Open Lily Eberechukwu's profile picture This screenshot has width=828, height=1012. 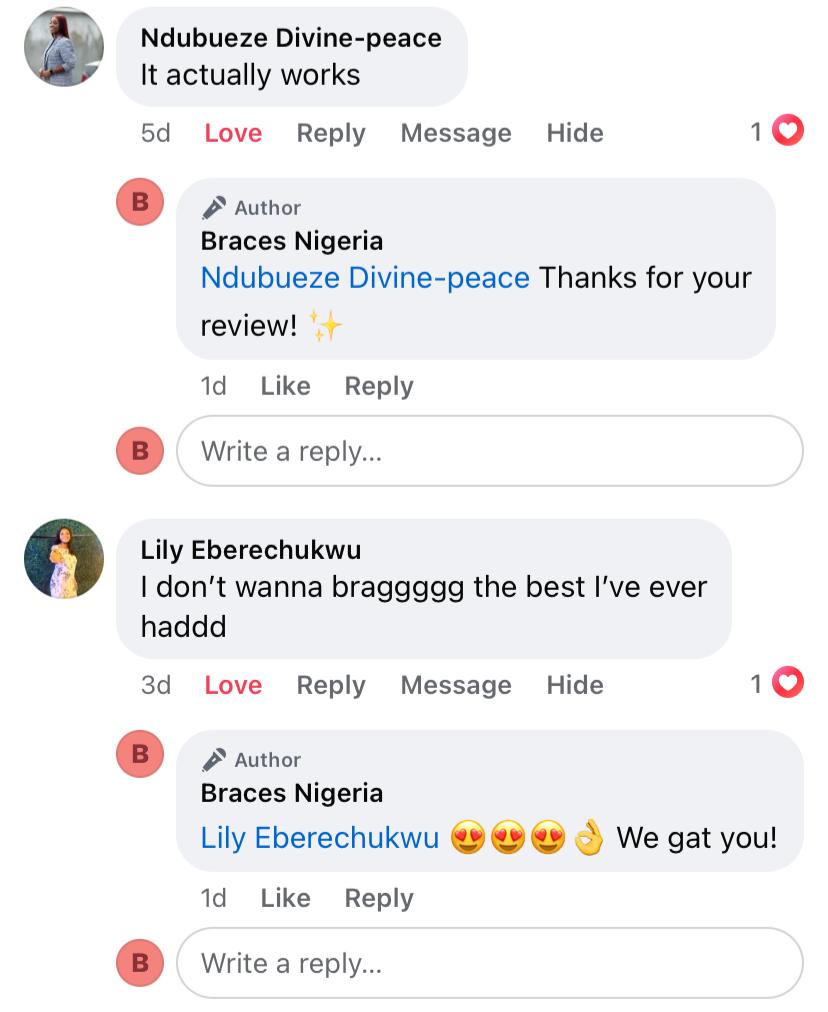tap(64, 559)
